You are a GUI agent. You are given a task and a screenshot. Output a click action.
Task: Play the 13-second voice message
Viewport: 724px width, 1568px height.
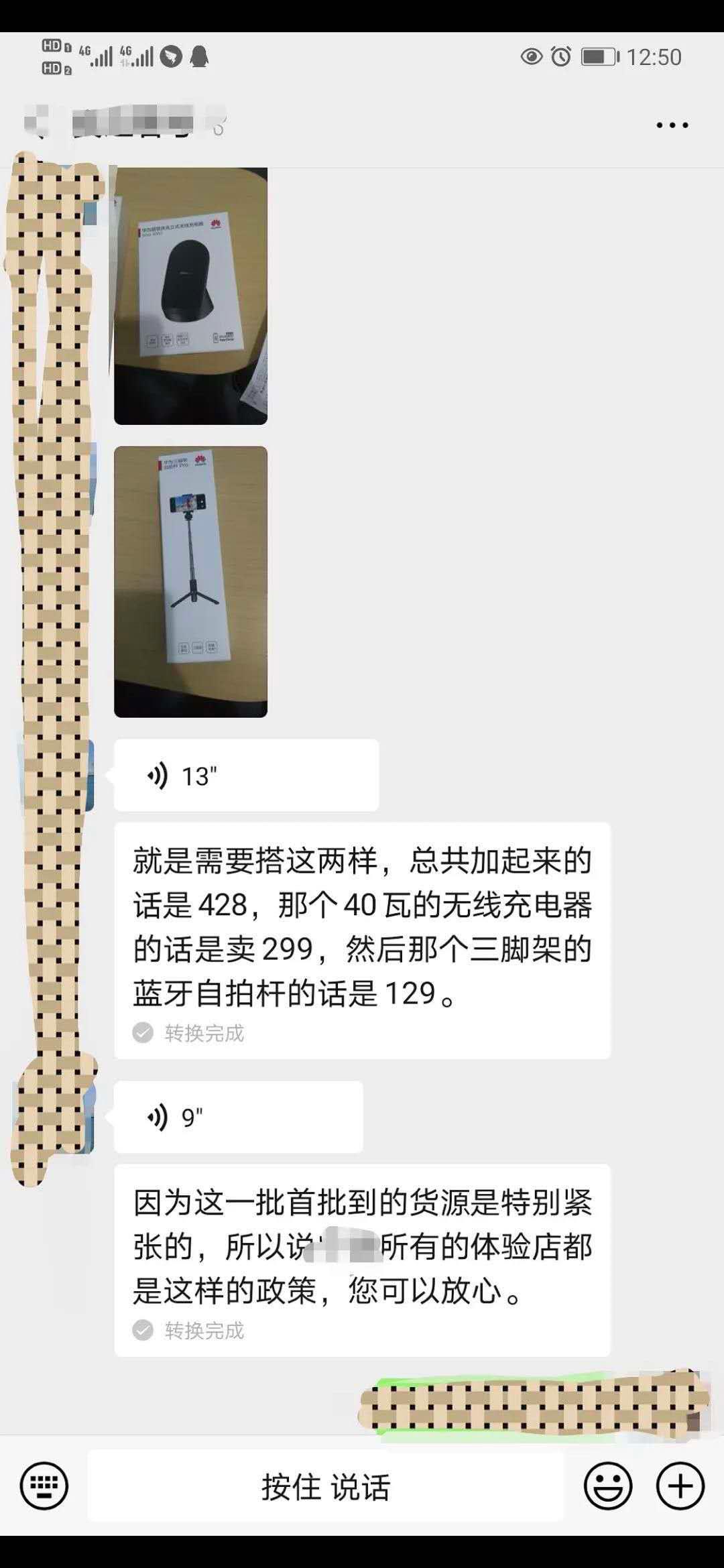click(246, 776)
